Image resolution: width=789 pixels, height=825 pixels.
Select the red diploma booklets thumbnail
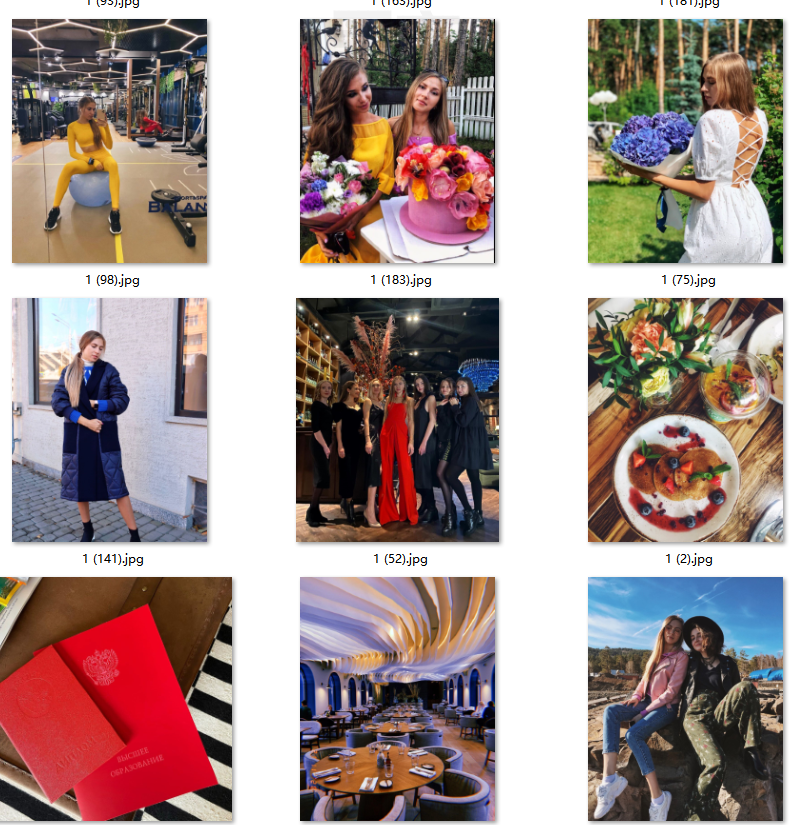point(115,698)
